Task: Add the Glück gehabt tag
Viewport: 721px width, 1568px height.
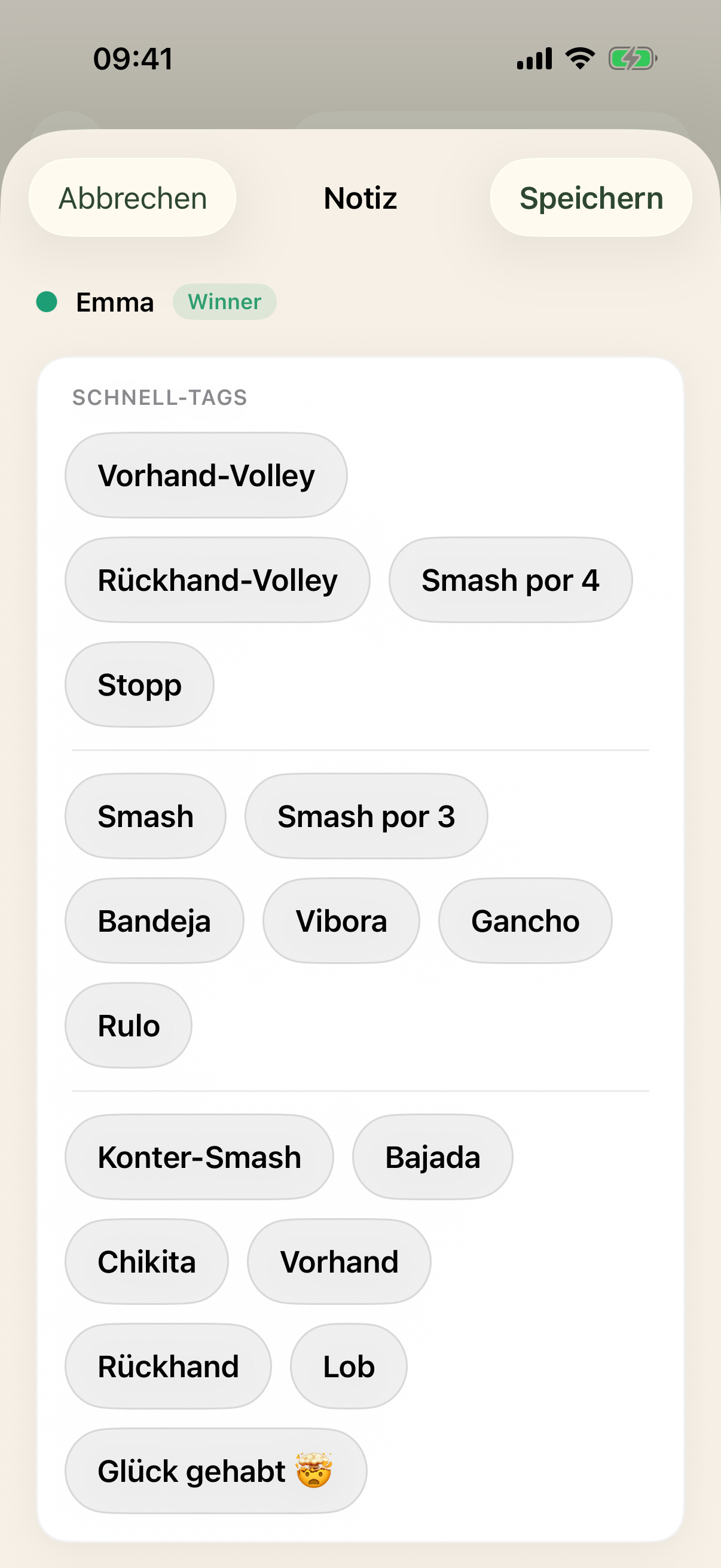Action: pyautogui.click(x=216, y=1471)
